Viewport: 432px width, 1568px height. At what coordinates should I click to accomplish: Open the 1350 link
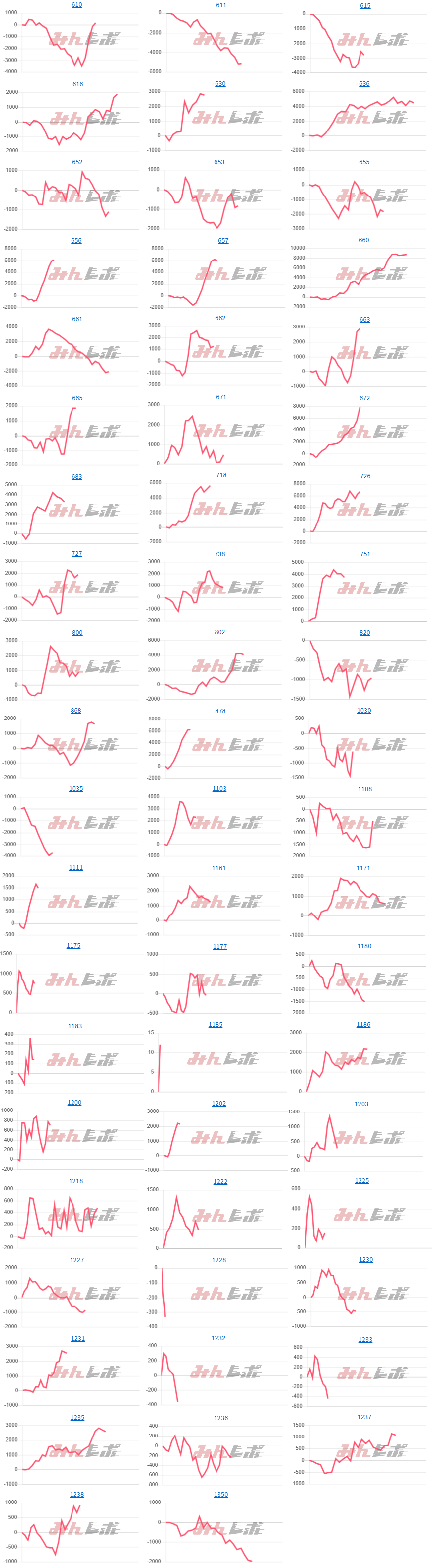pyautogui.click(x=220, y=1495)
